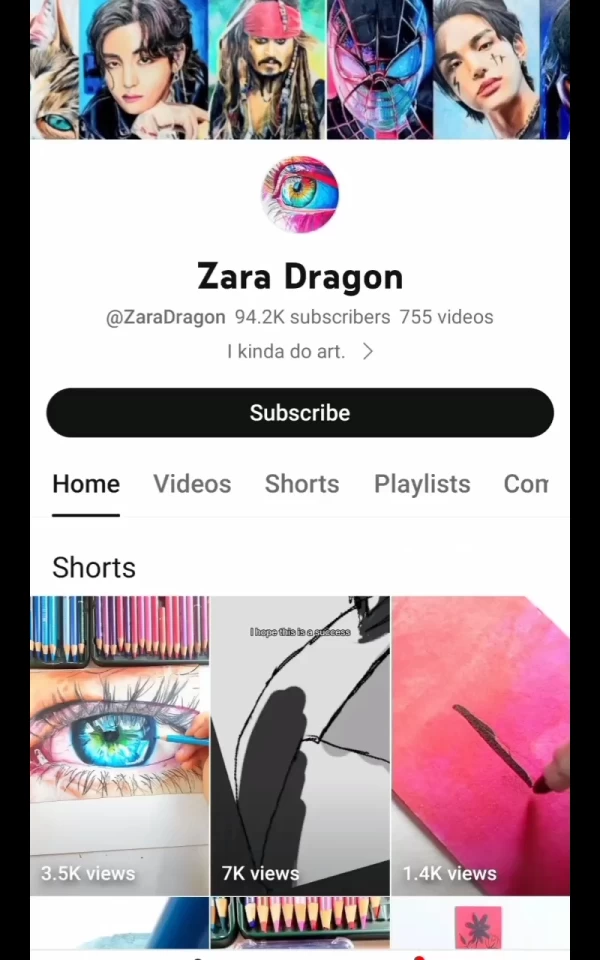Switch to the Videos tab
This screenshot has height=960, width=600.
tap(192, 484)
